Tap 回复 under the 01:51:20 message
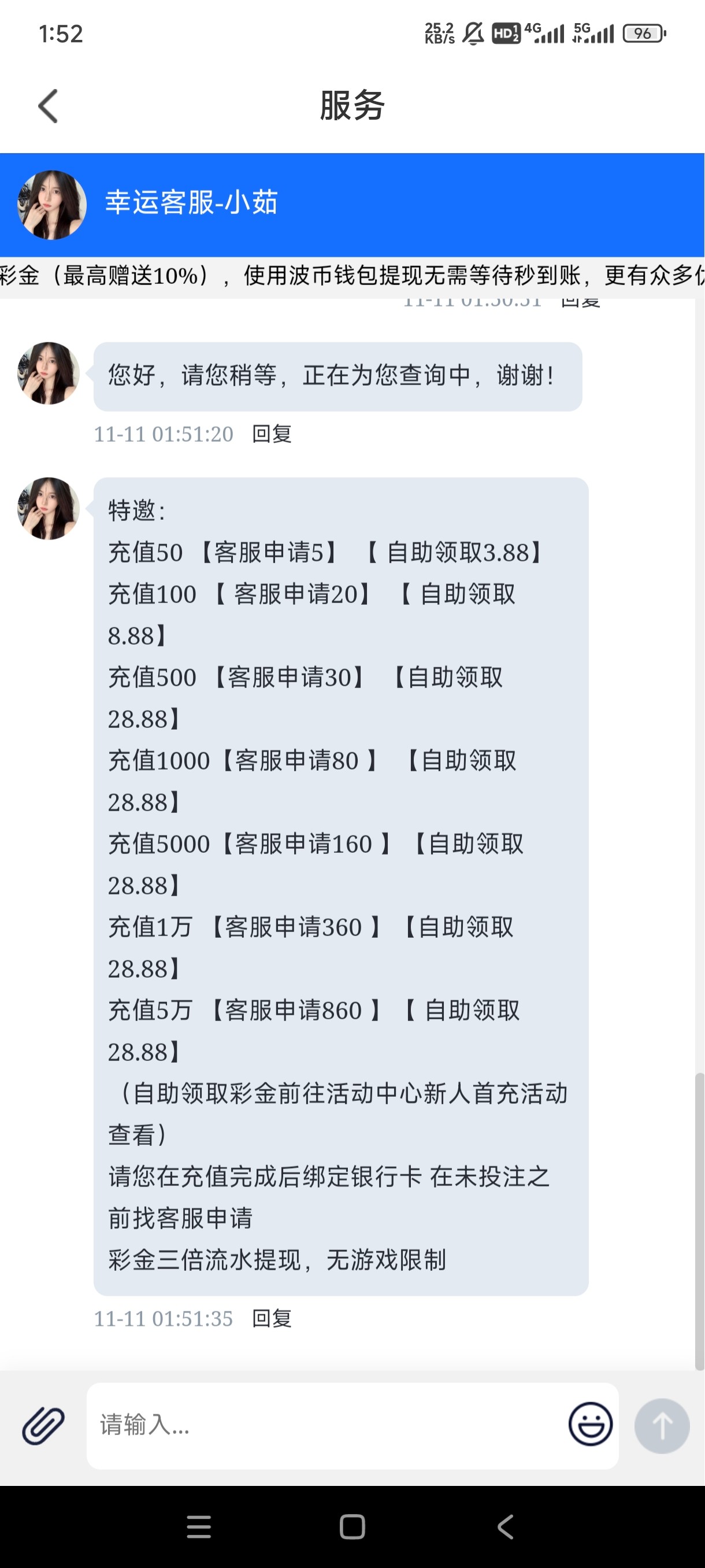The width and height of the screenshot is (705, 1568). pyautogui.click(x=272, y=434)
